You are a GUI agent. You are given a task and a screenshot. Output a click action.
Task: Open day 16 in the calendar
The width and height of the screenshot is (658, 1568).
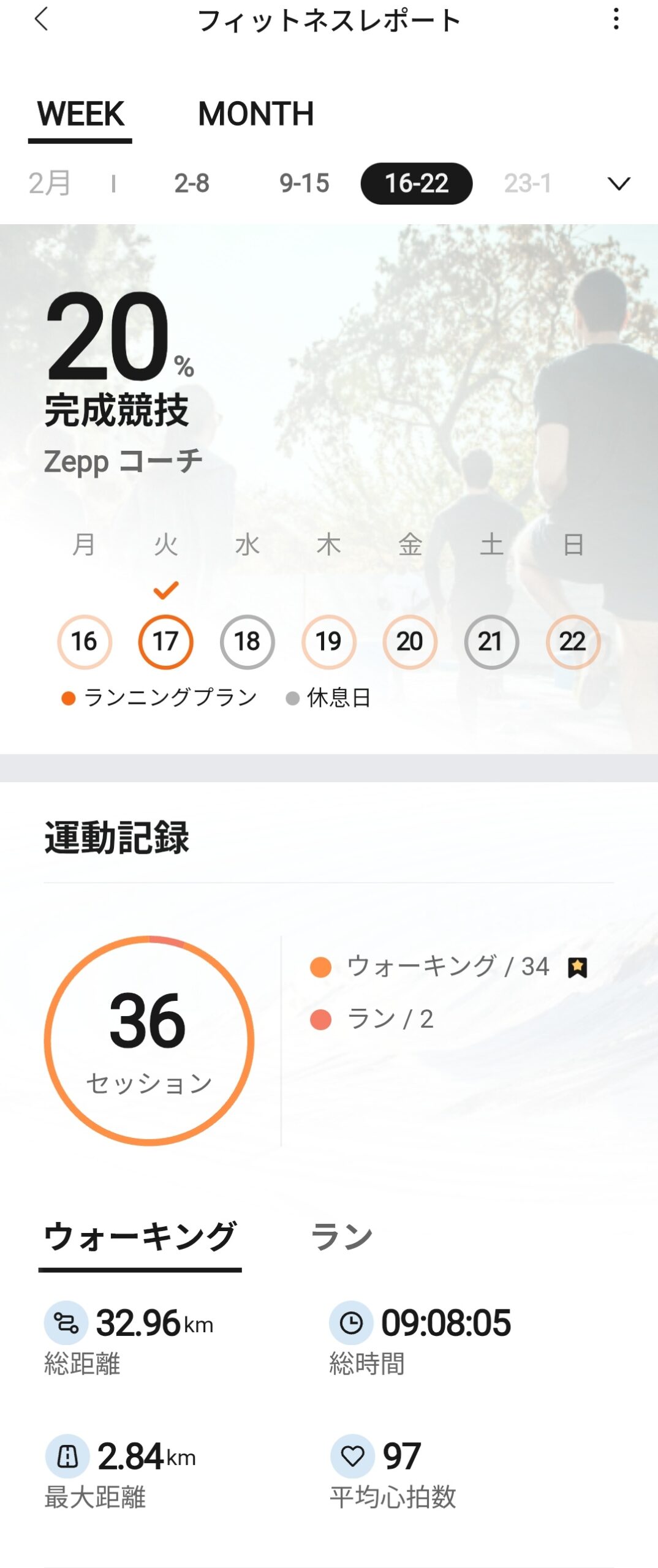pos(85,641)
